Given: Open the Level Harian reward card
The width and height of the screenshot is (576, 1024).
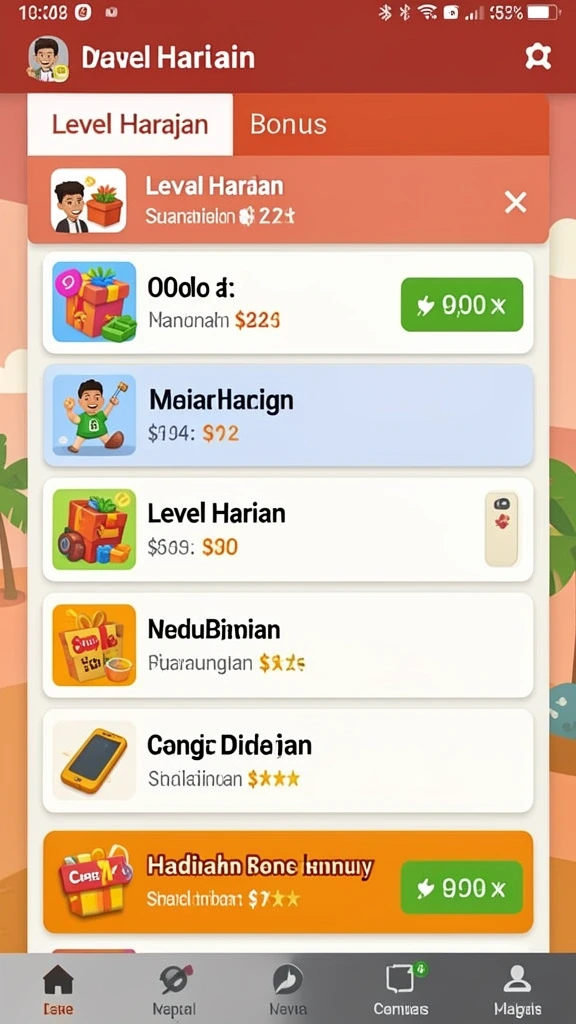Looking at the screenshot, I should click(288, 529).
